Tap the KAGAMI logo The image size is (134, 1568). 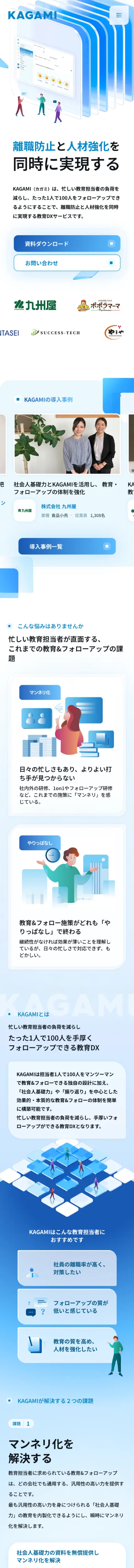click(x=32, y=15)
